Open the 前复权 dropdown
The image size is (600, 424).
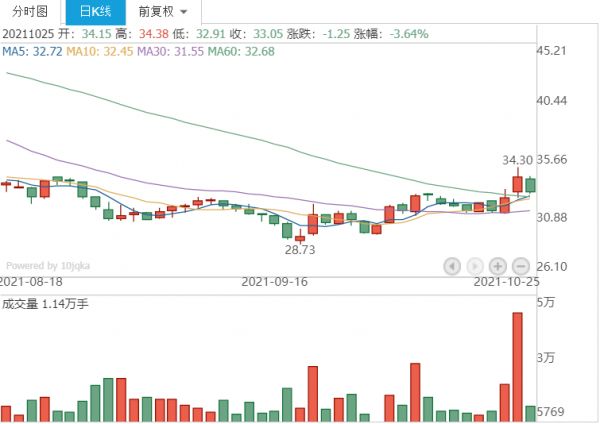(x=164, y=13)
